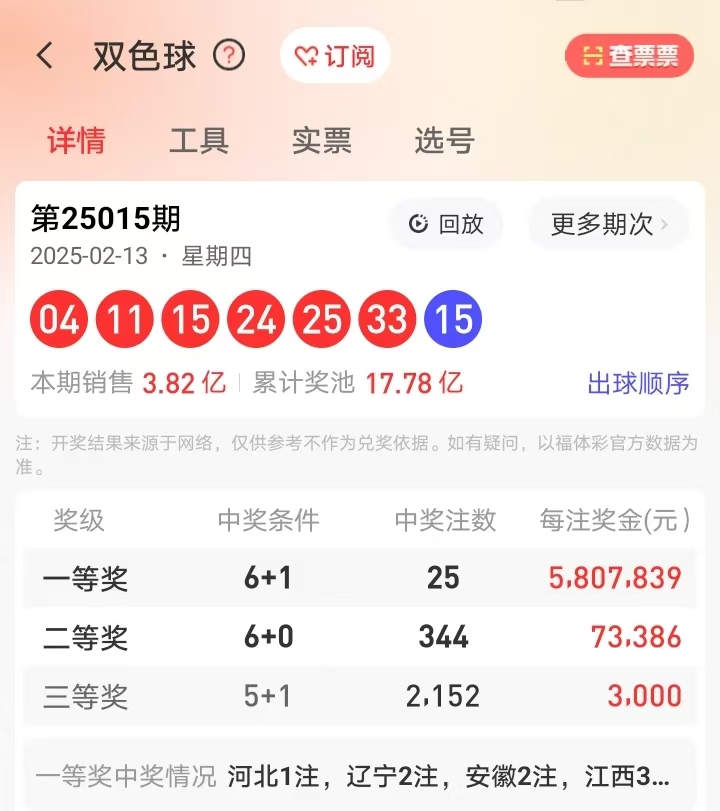Subscribe with the 订阅 button

335,56
